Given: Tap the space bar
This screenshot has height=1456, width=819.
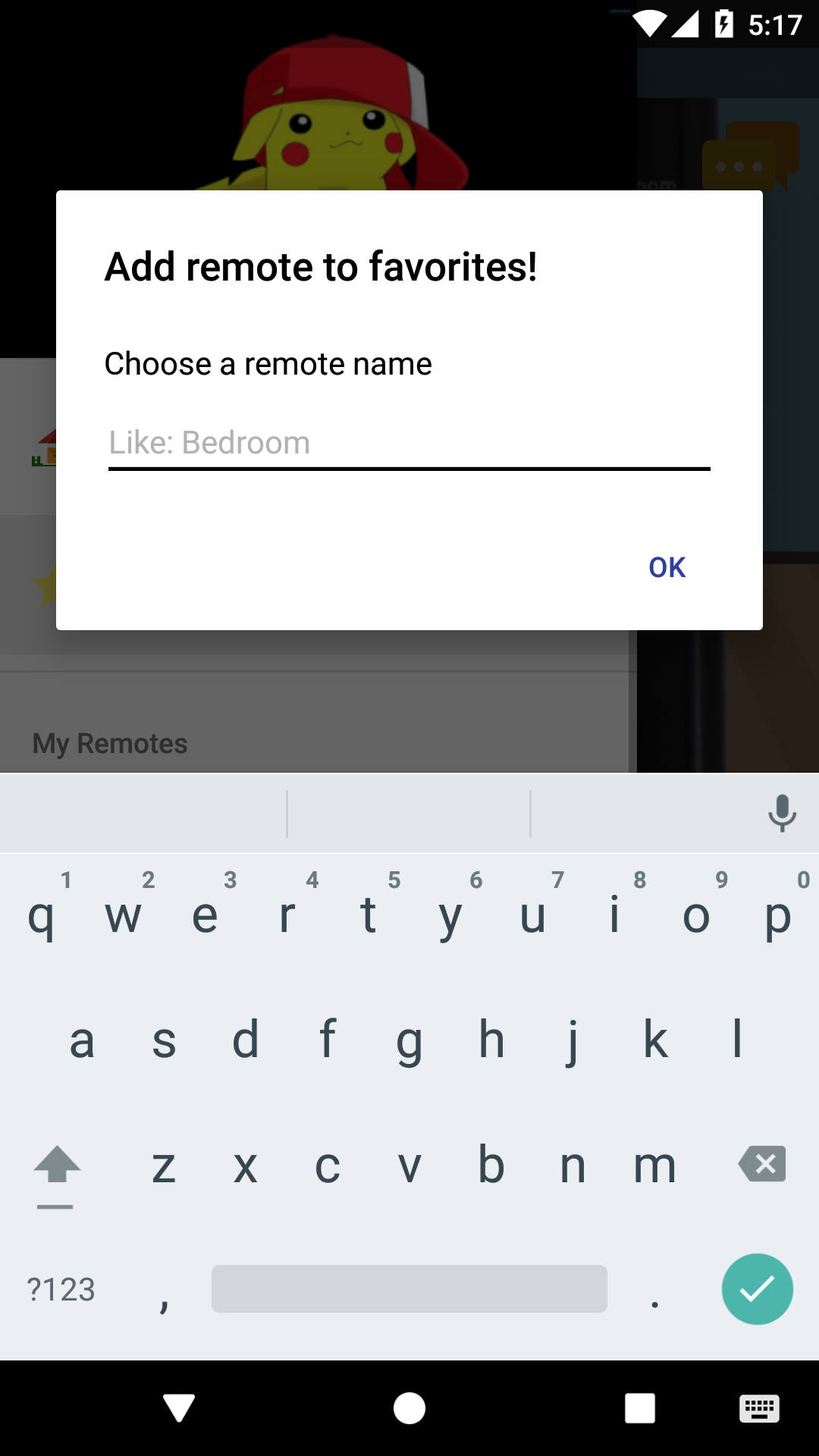Looking at the screenshot, I should [409, 1288].
